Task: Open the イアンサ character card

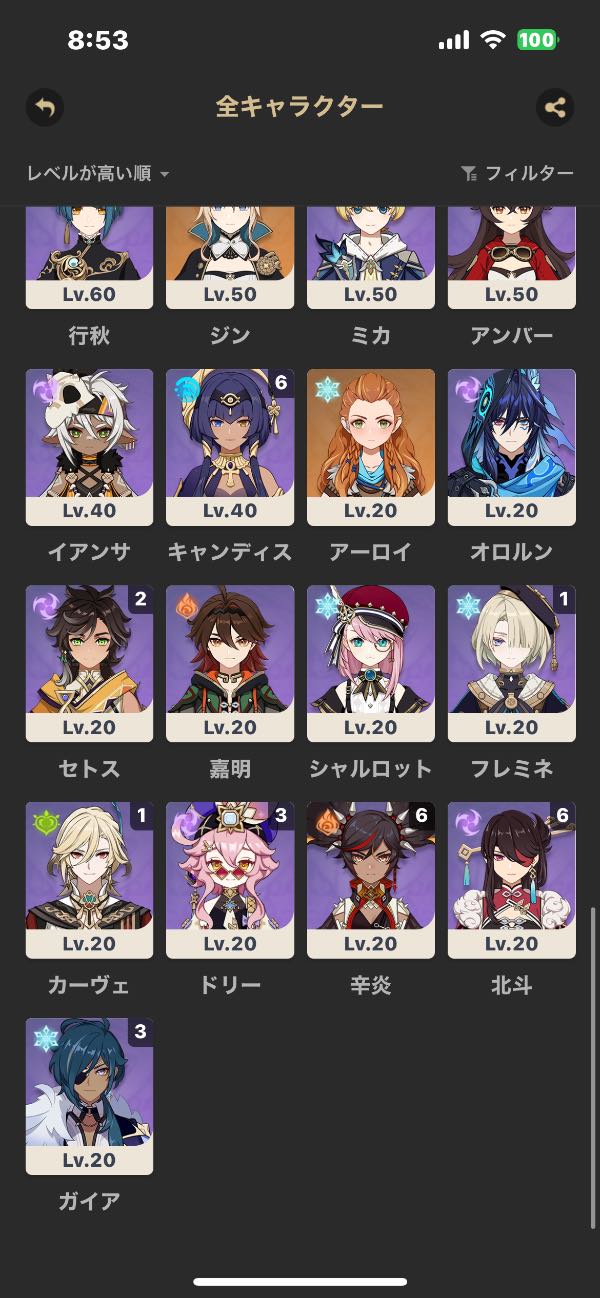Action: click(x=89, y=447)
